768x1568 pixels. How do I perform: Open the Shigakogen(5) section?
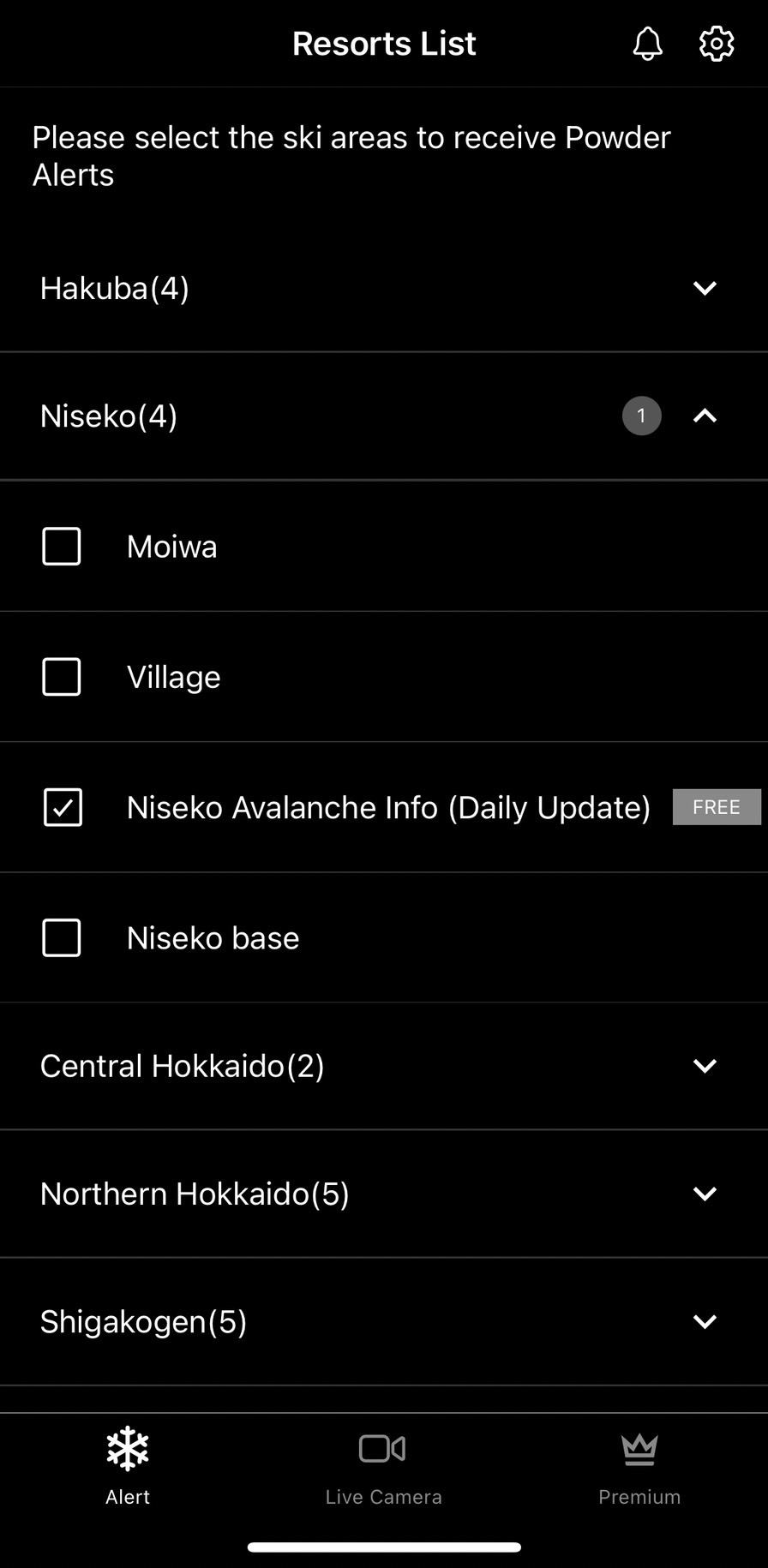tap(384, 1321)
